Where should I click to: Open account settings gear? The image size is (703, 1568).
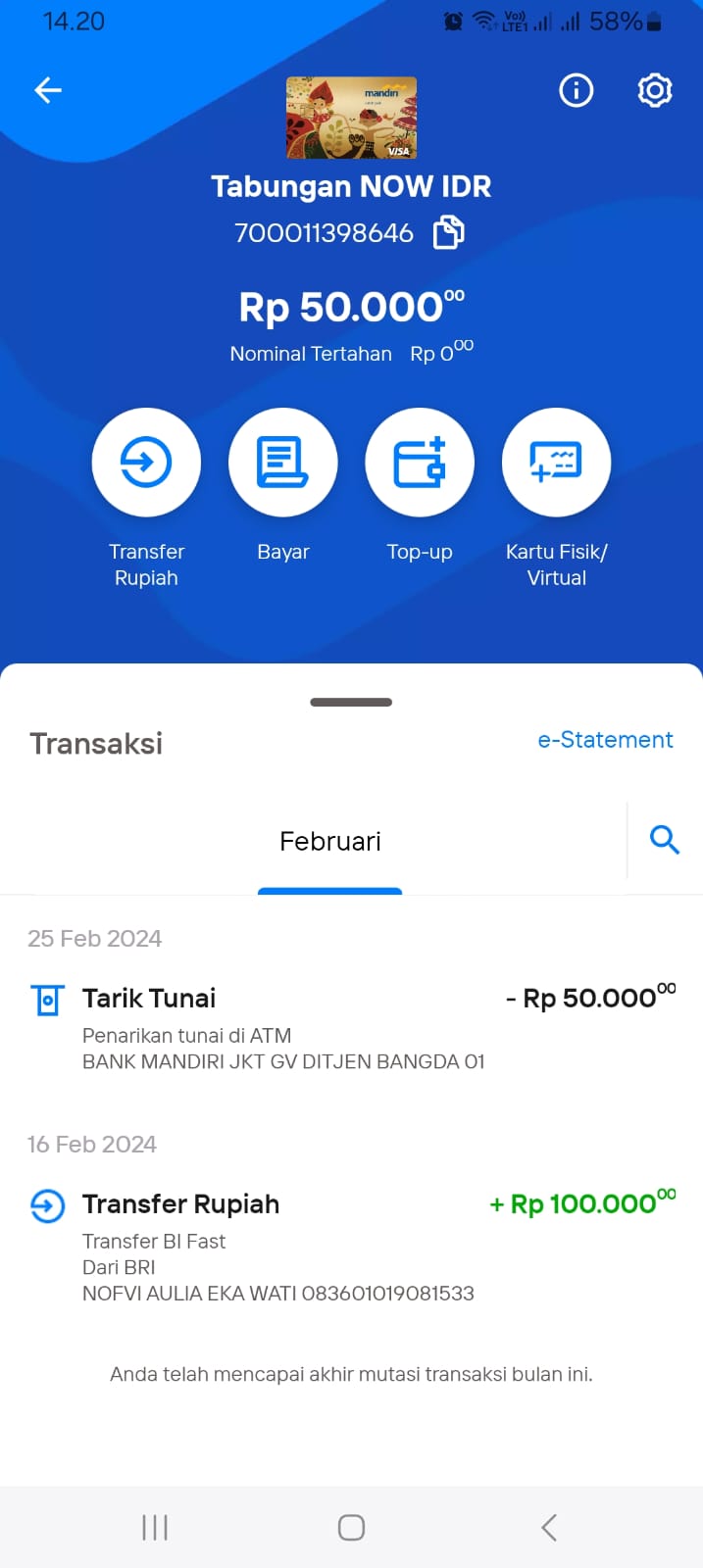click(655, 91)
